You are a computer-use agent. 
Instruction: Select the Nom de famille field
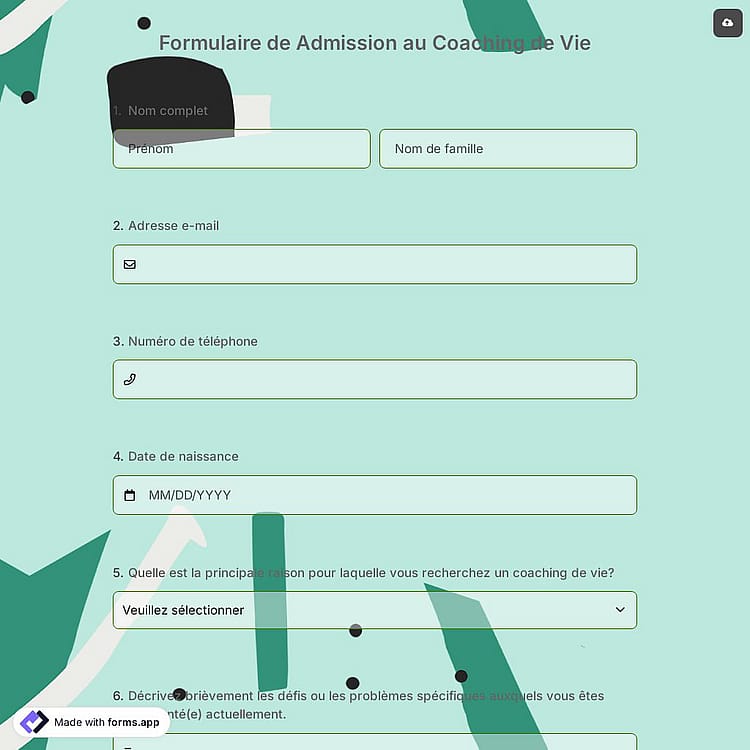click(x=508, y=149)
